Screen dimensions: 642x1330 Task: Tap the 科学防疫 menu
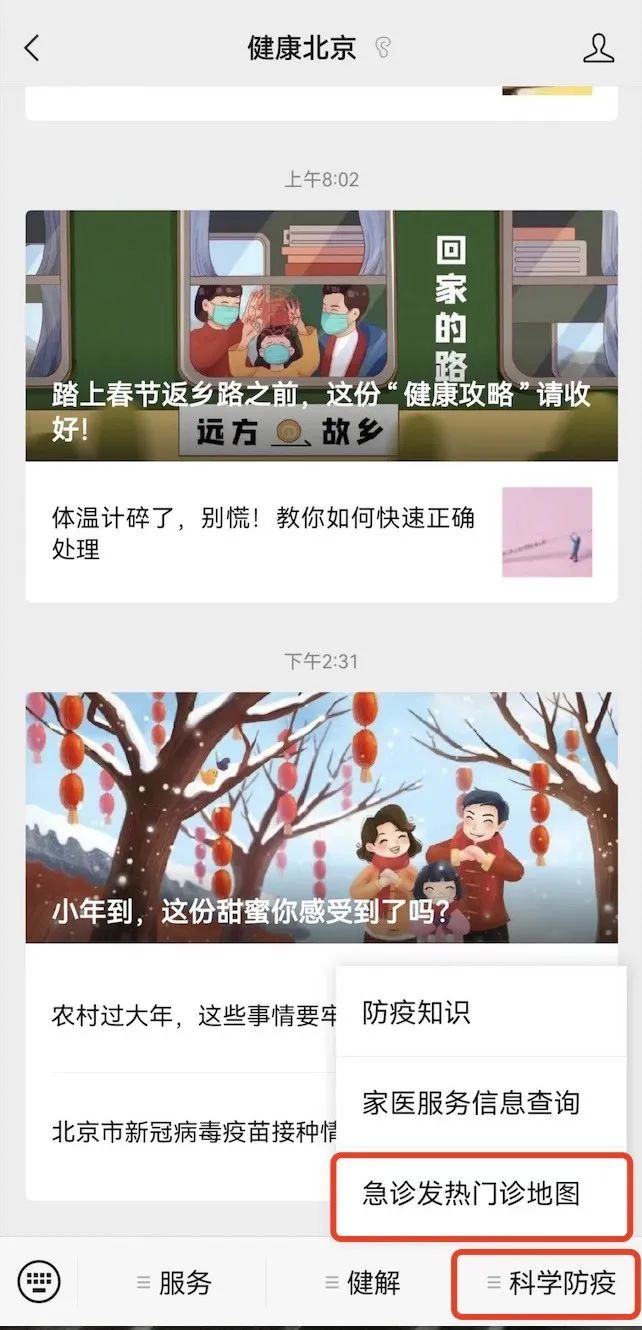click(x=548, y=1282)
